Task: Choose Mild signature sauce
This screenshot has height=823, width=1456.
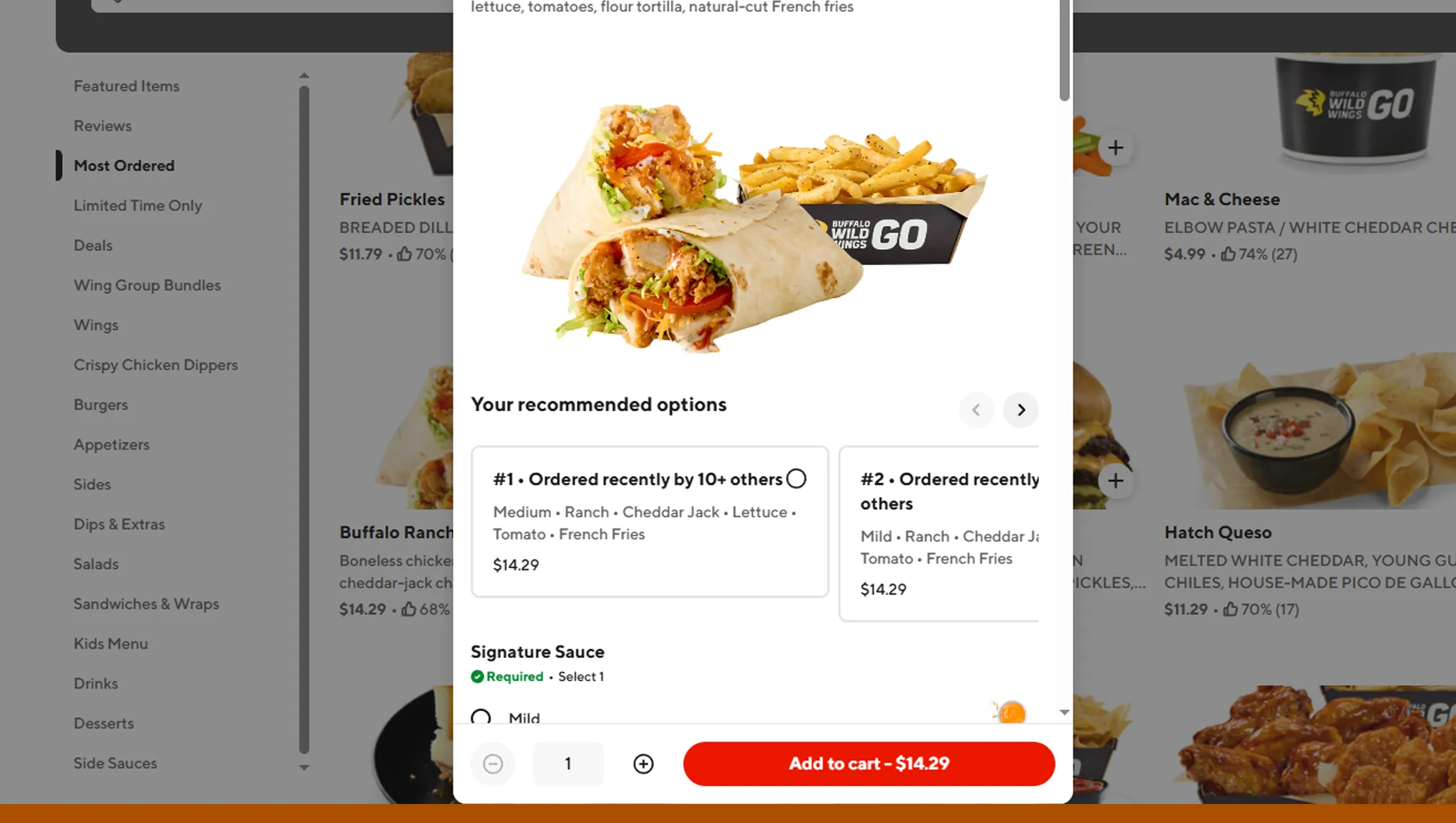Action: tap(481, 717)
